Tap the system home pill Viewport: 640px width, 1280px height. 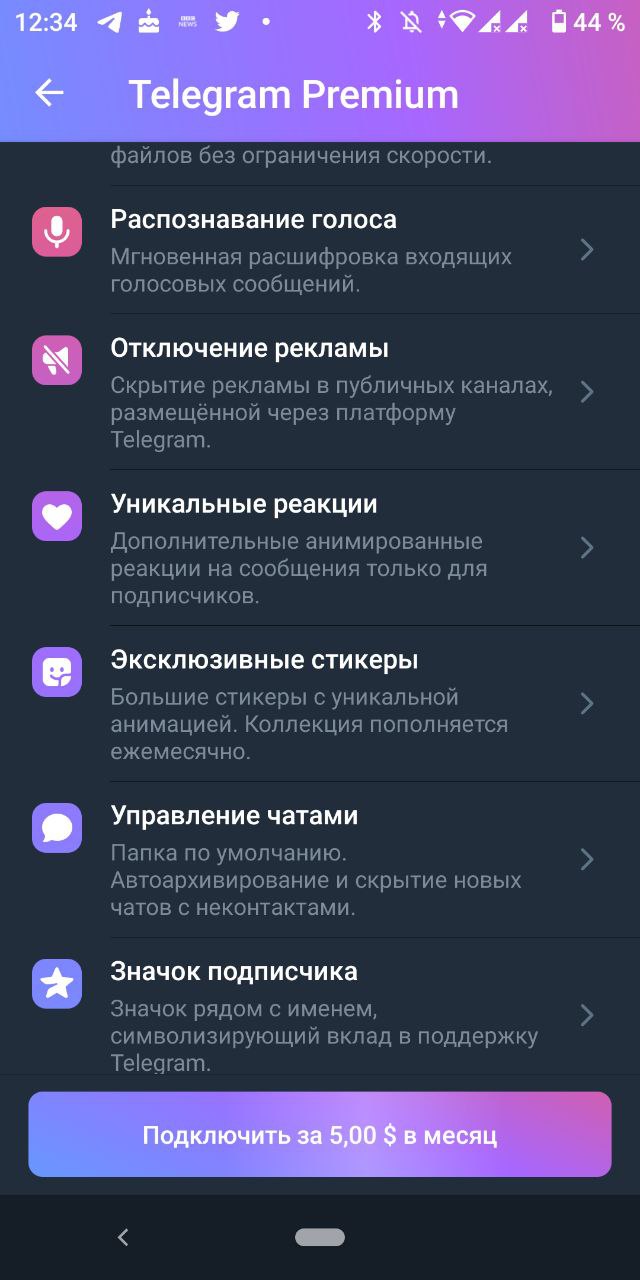320,1237
